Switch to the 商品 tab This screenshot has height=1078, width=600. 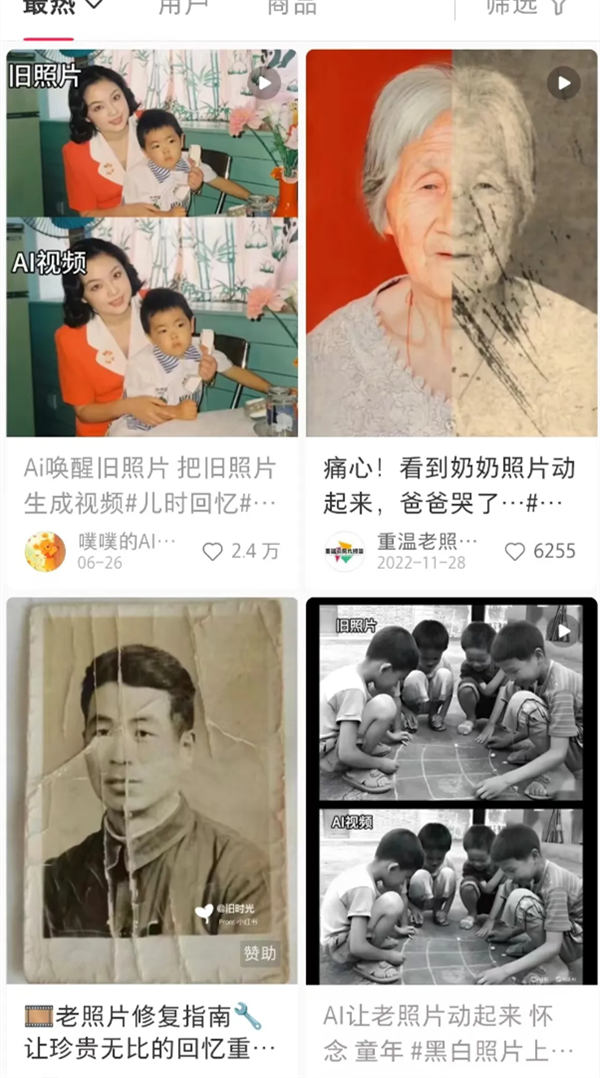click(x=292, y=6)
